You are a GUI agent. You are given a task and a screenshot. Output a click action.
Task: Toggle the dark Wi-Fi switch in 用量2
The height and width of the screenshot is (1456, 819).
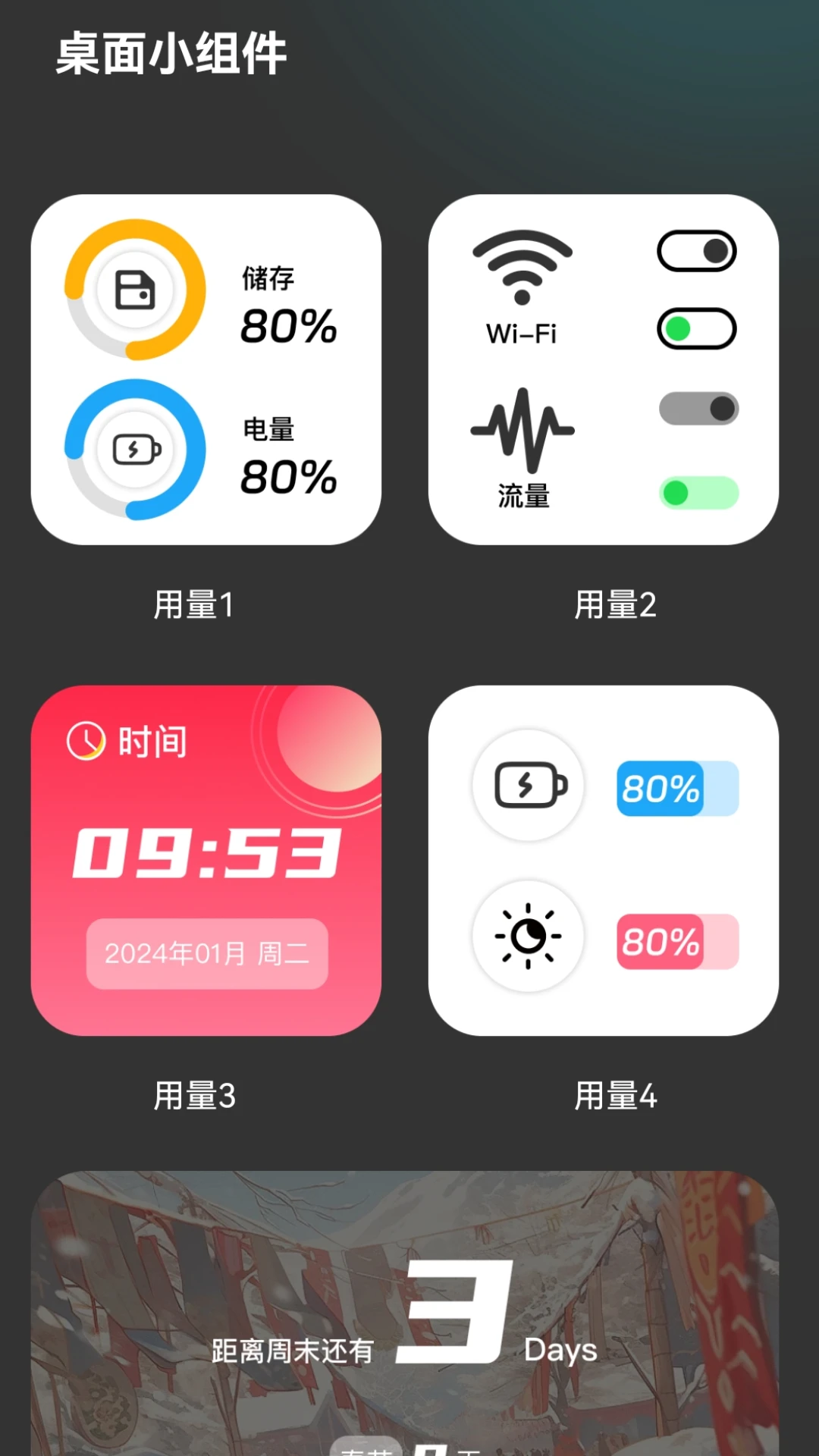pos(695,251)
